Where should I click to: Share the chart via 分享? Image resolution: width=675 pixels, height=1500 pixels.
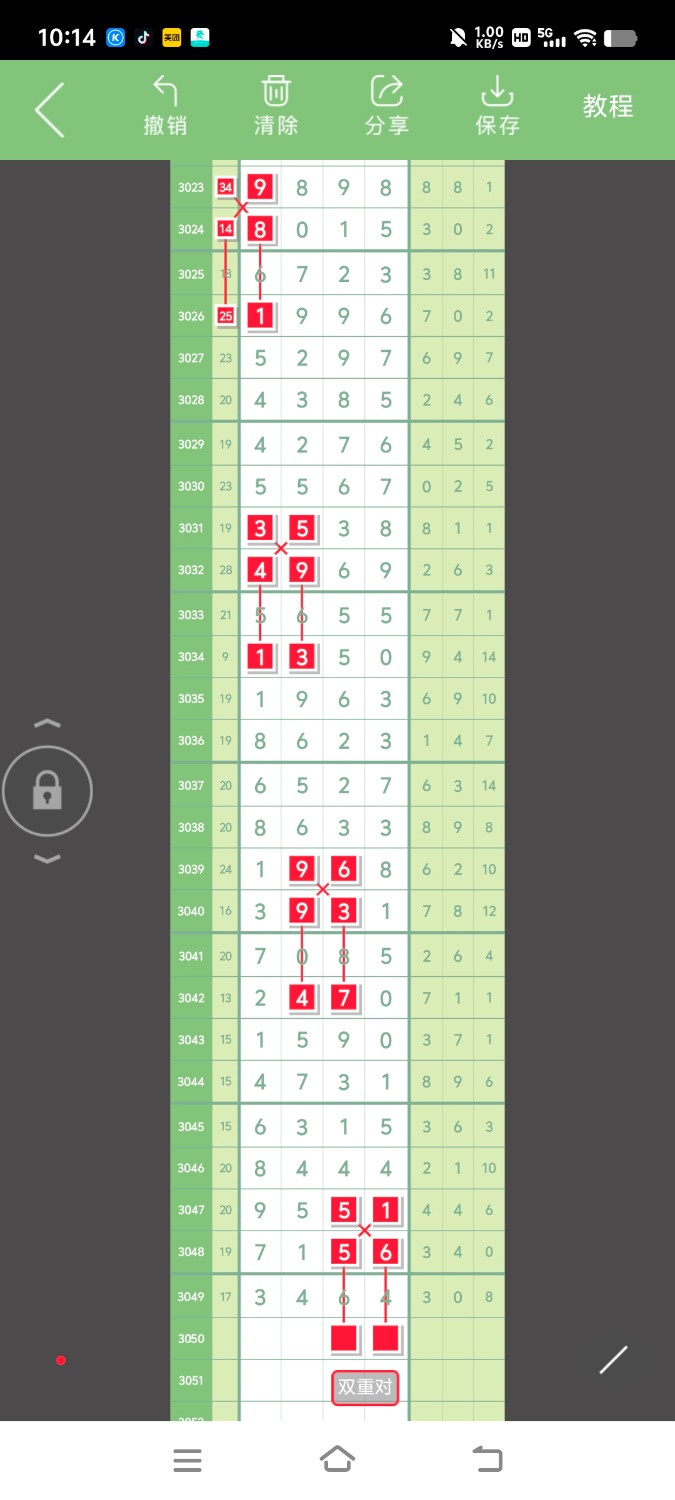[386, 107]
